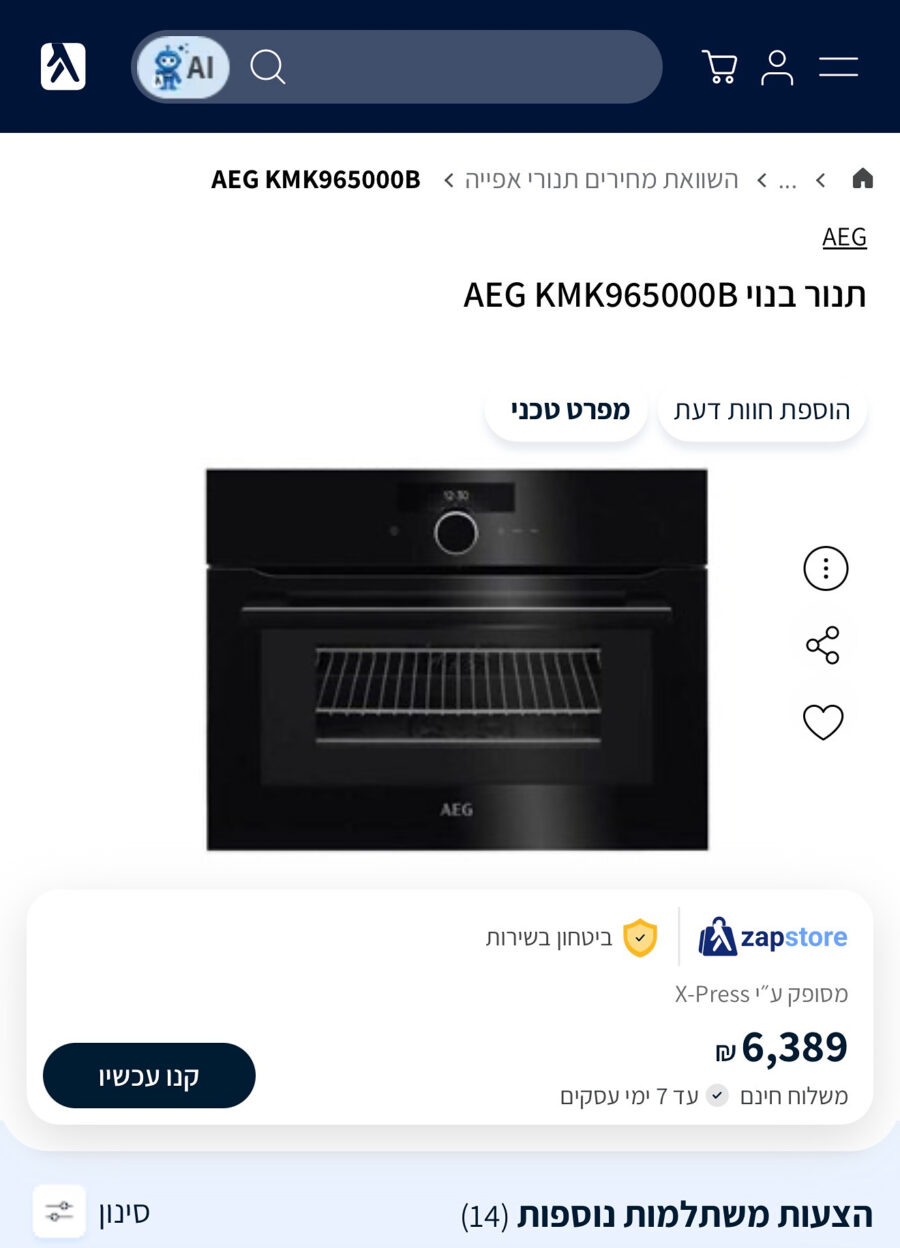Open the hamburger menu
Screen dimensions: 900x1248
point(838,67)
